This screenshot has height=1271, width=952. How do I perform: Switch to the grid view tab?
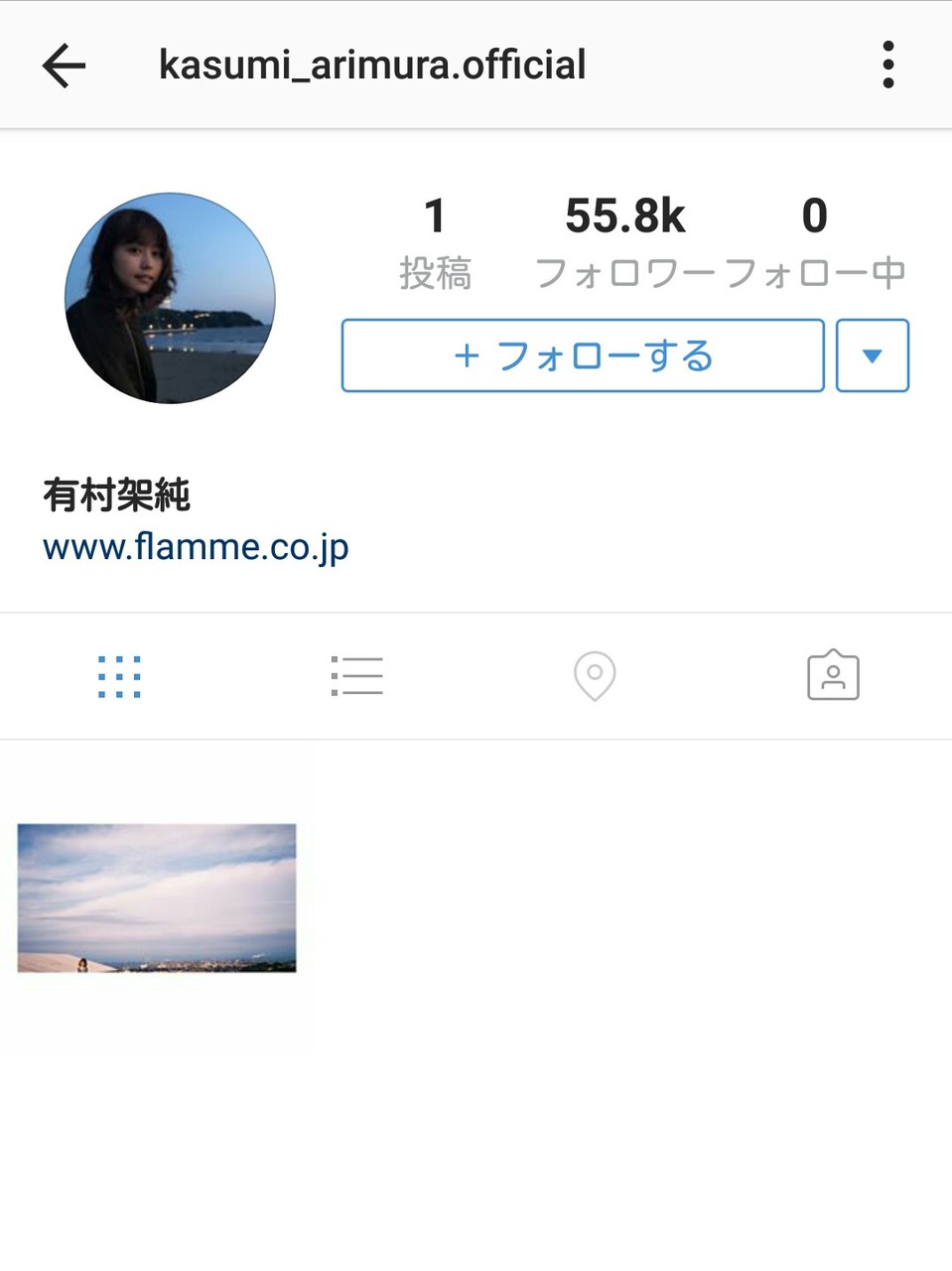pos(119,676)
